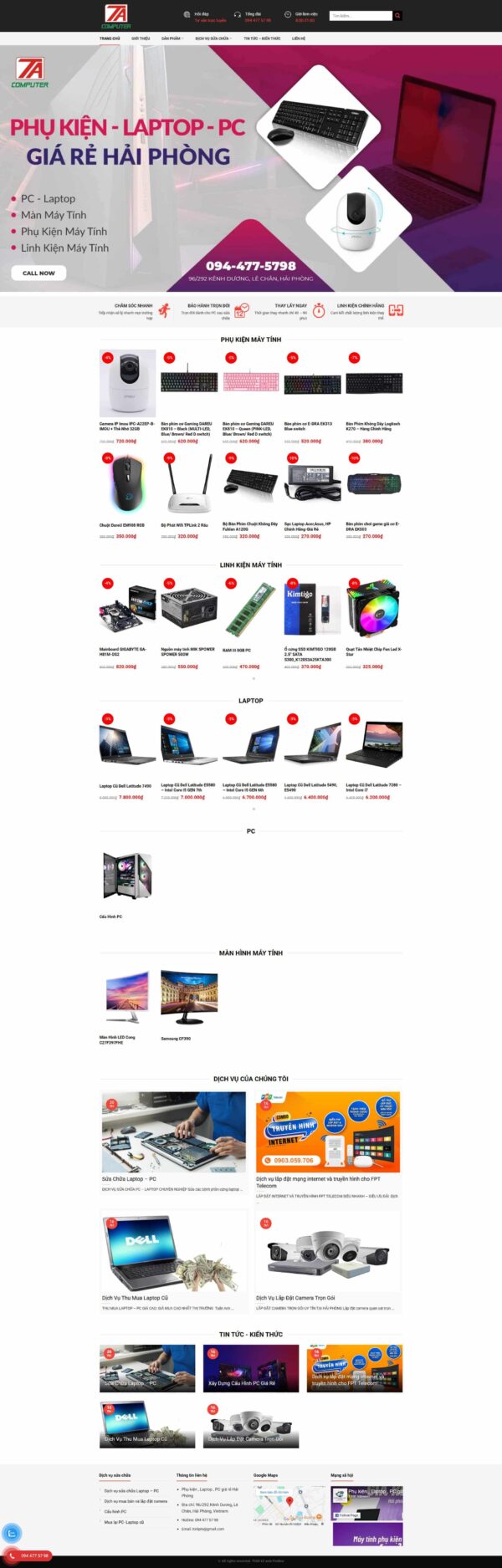
Task: Open Mainboard GIGABYTE GA-H81M-DS2 product
Action: pyautogui.click(x=127, y=609)
